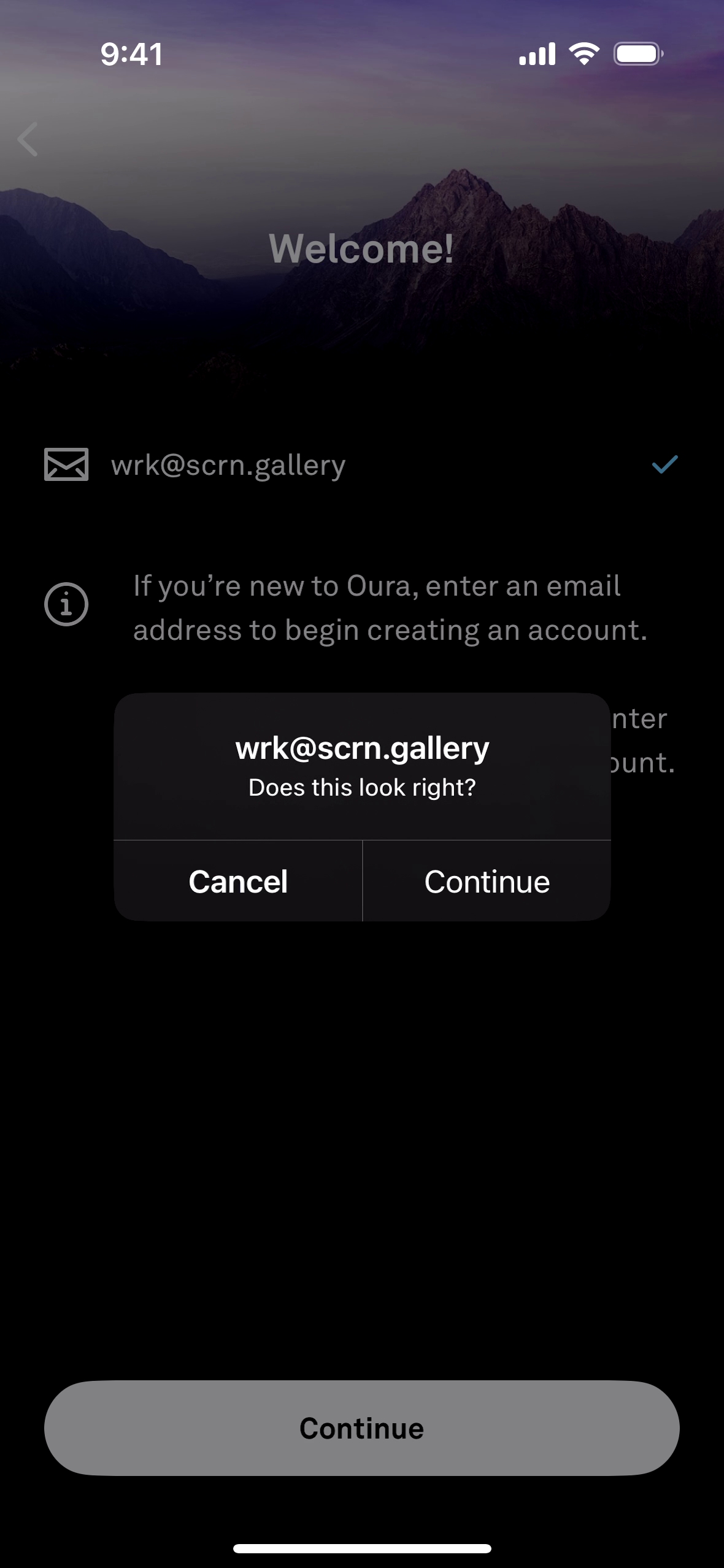Confirm the email by tapping dialog Continue
Image resolution: width=724 pixels, height=1568 pixels.
tap(487, 882)
